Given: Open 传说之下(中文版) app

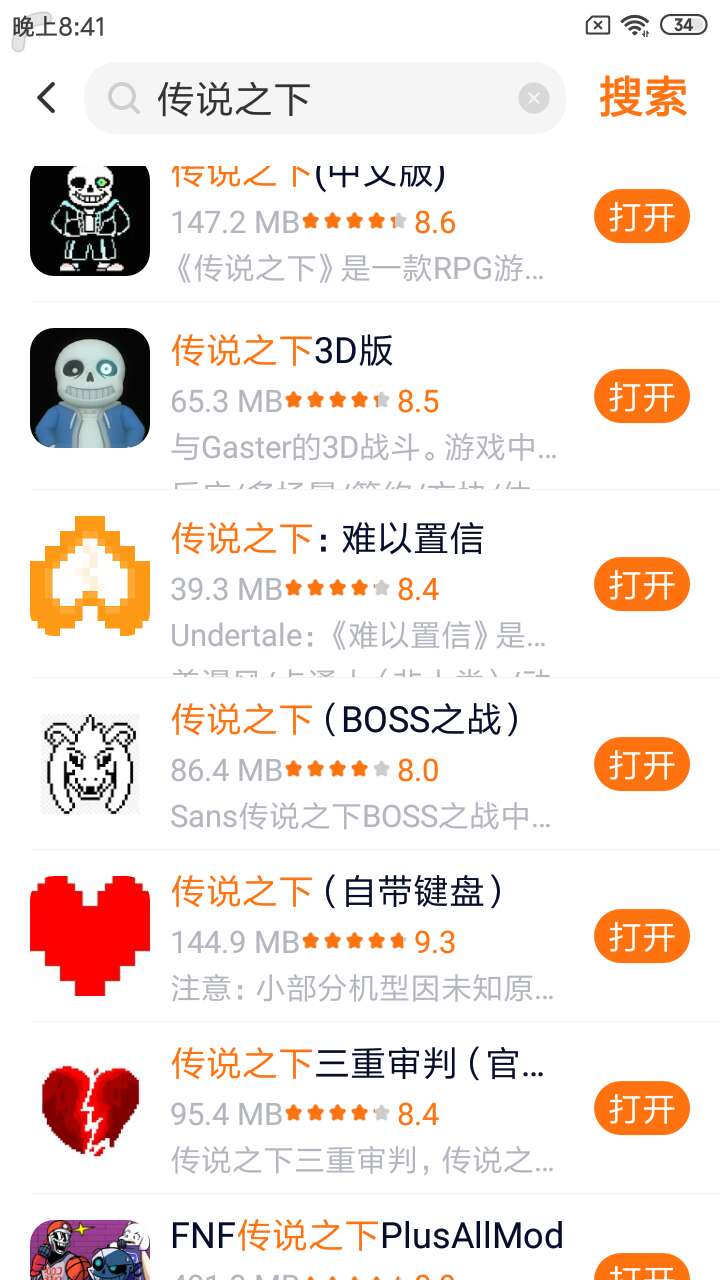Looking at the screenshot, I should pos(641,217).
